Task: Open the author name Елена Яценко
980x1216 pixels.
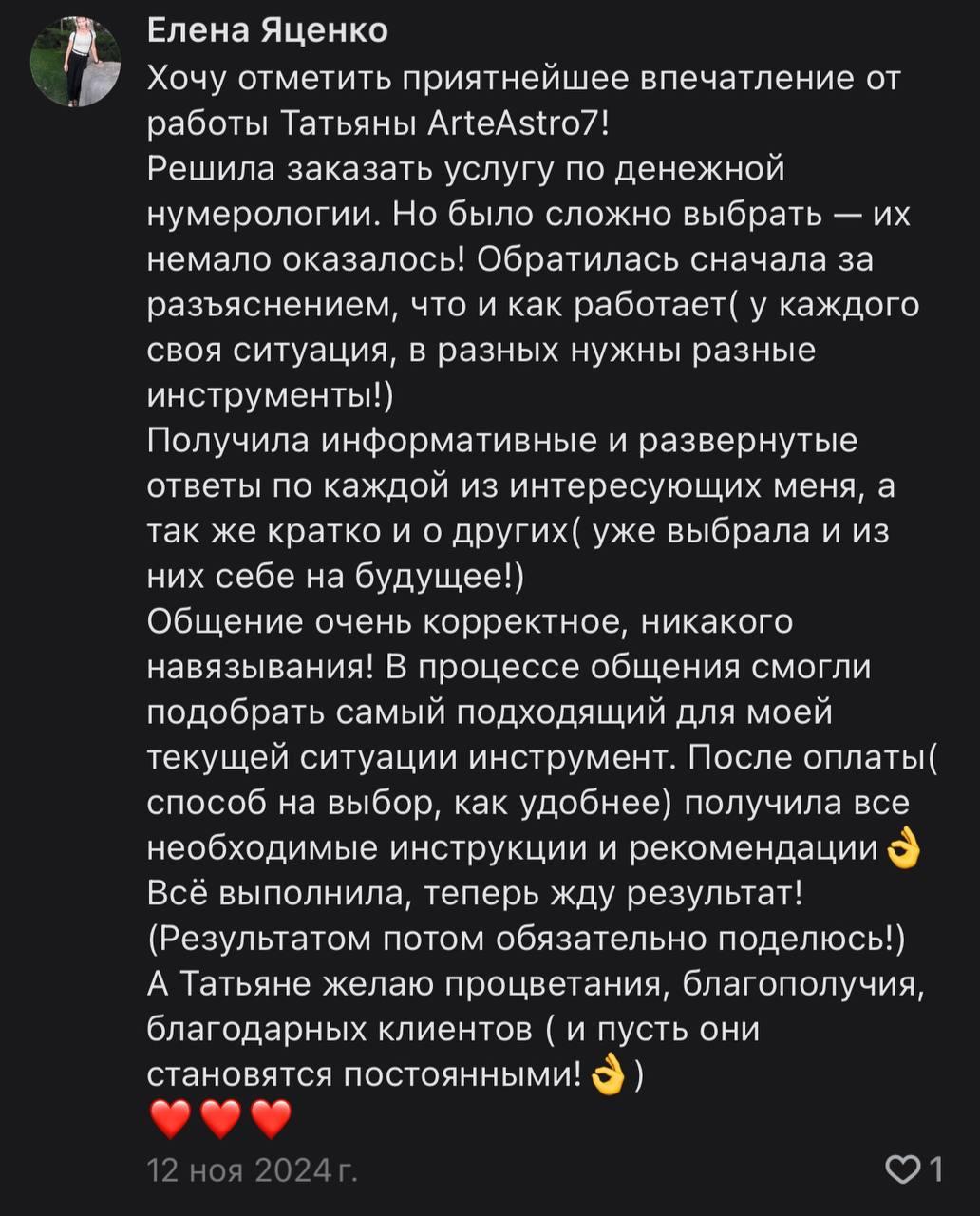Action: click(x=268, y=30)
